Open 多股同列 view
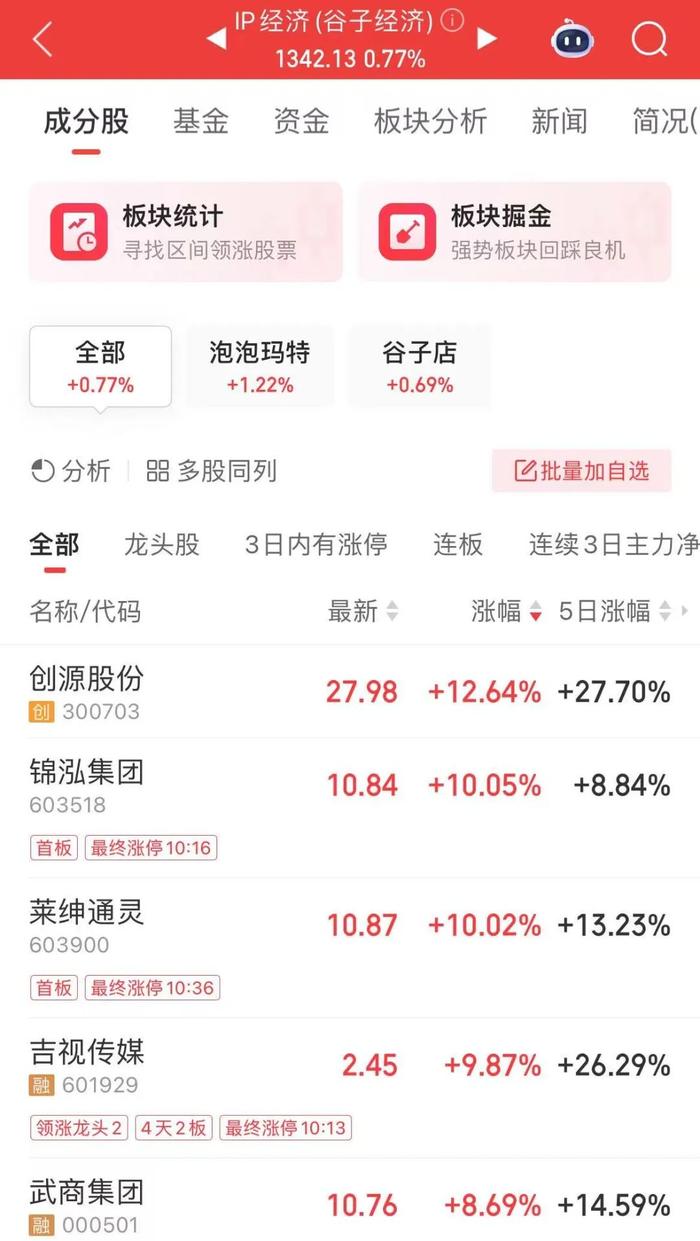Screen dimensions: 700x1241 pyautogui.click(x=211, y=471)
